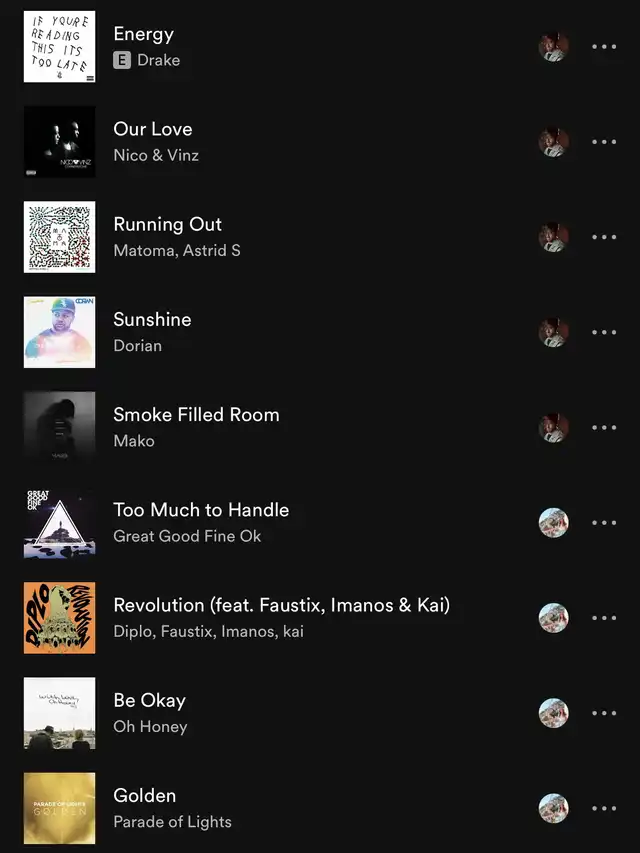View the user avatar who added Golden
Image resolution: width=640 pixels, height=853 pixels.
[553, 808]
